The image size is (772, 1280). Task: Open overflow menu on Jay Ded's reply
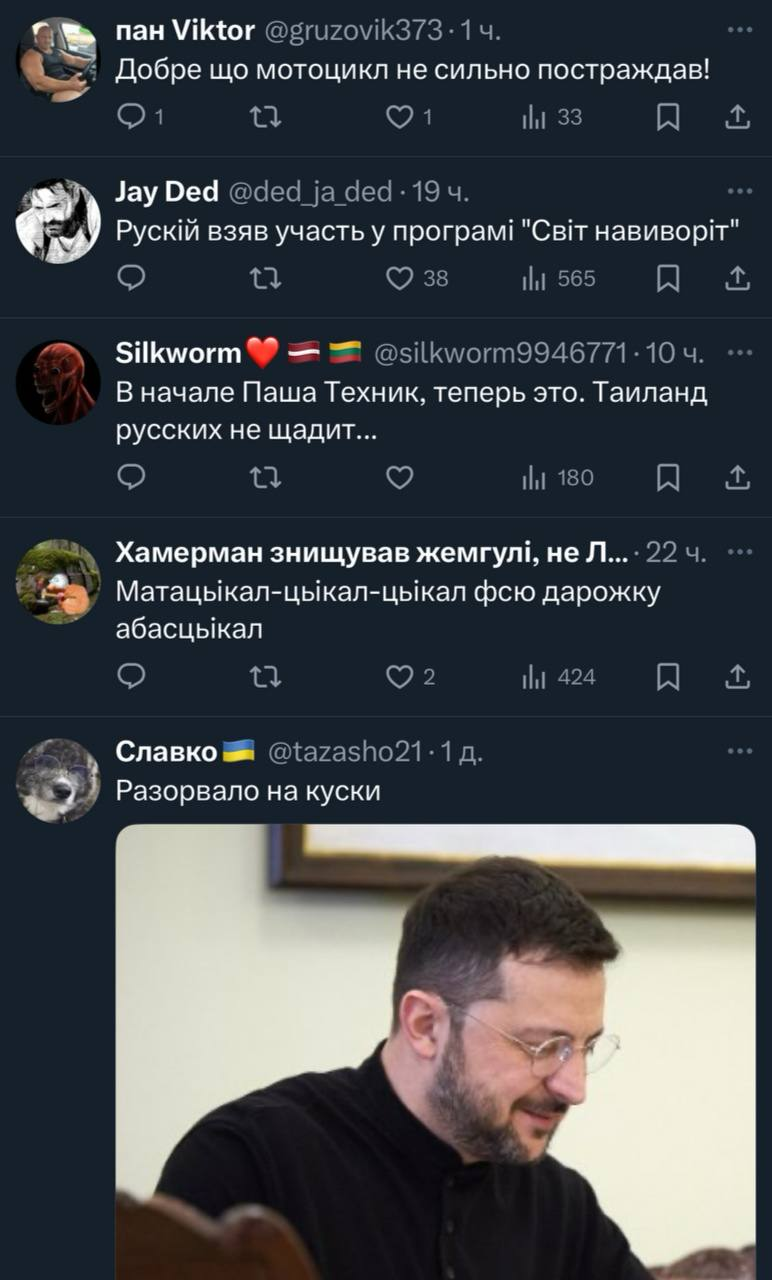coord(739,191)
